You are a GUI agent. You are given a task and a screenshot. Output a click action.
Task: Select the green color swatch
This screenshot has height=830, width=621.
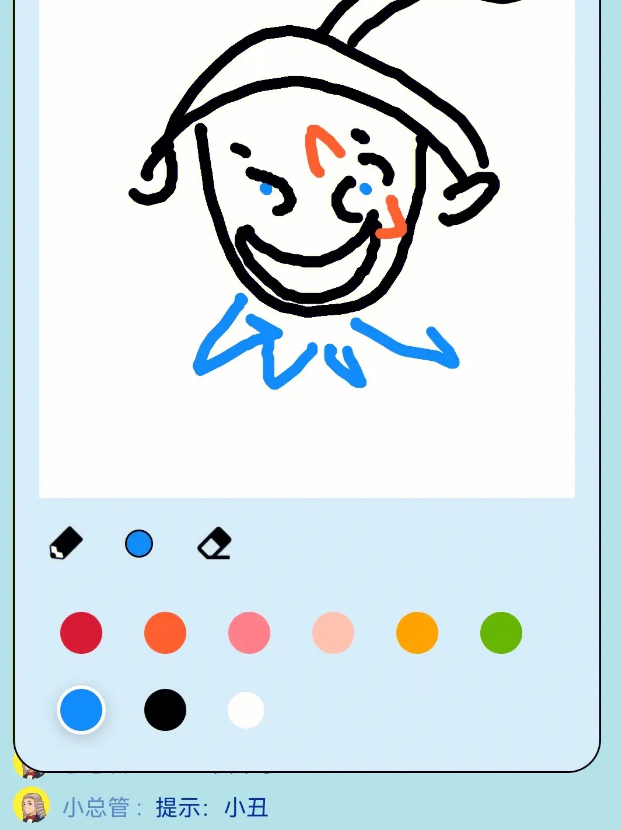point(501,633)
